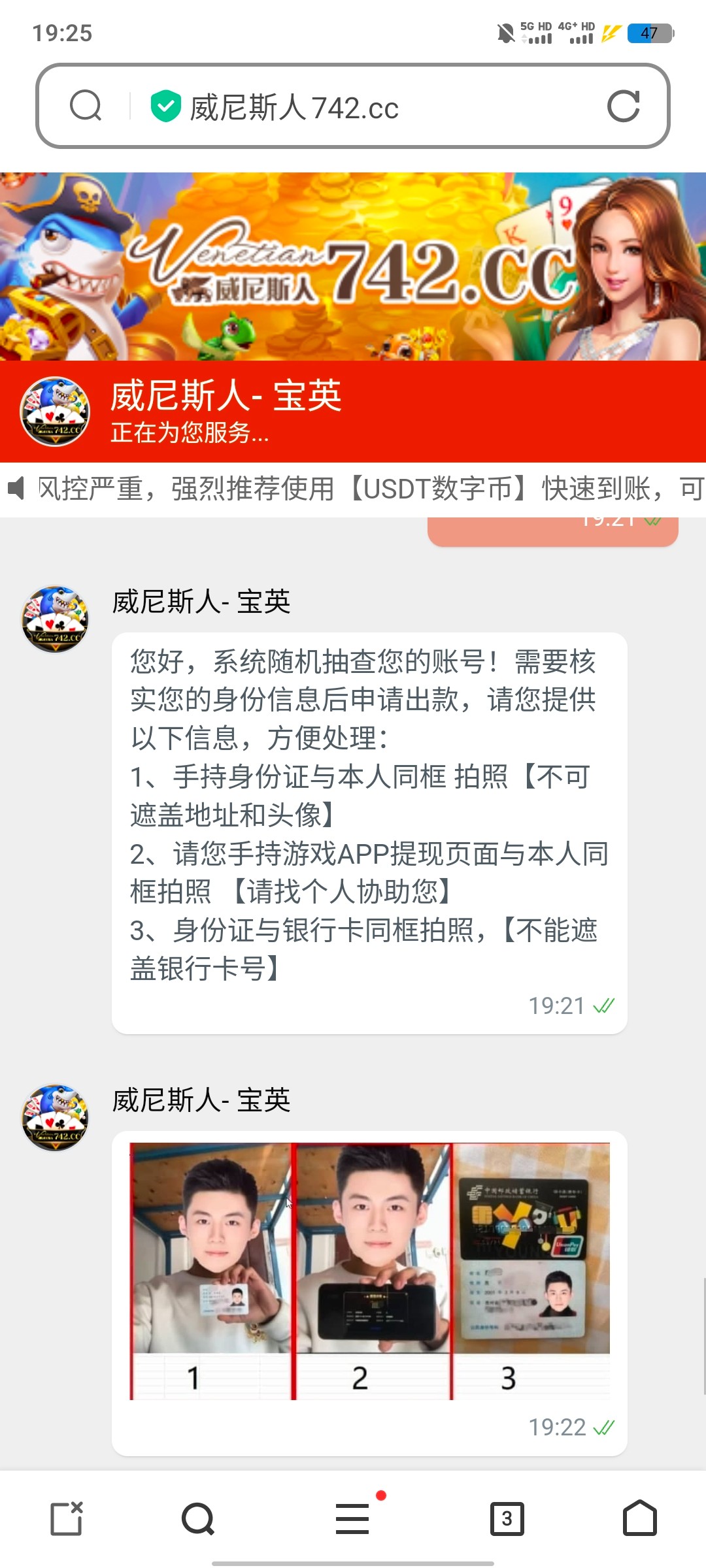Mute the scrolling USDT announcement banner
The height and width of the screenshot is (1568, 706).
click(x=18, y=487)
